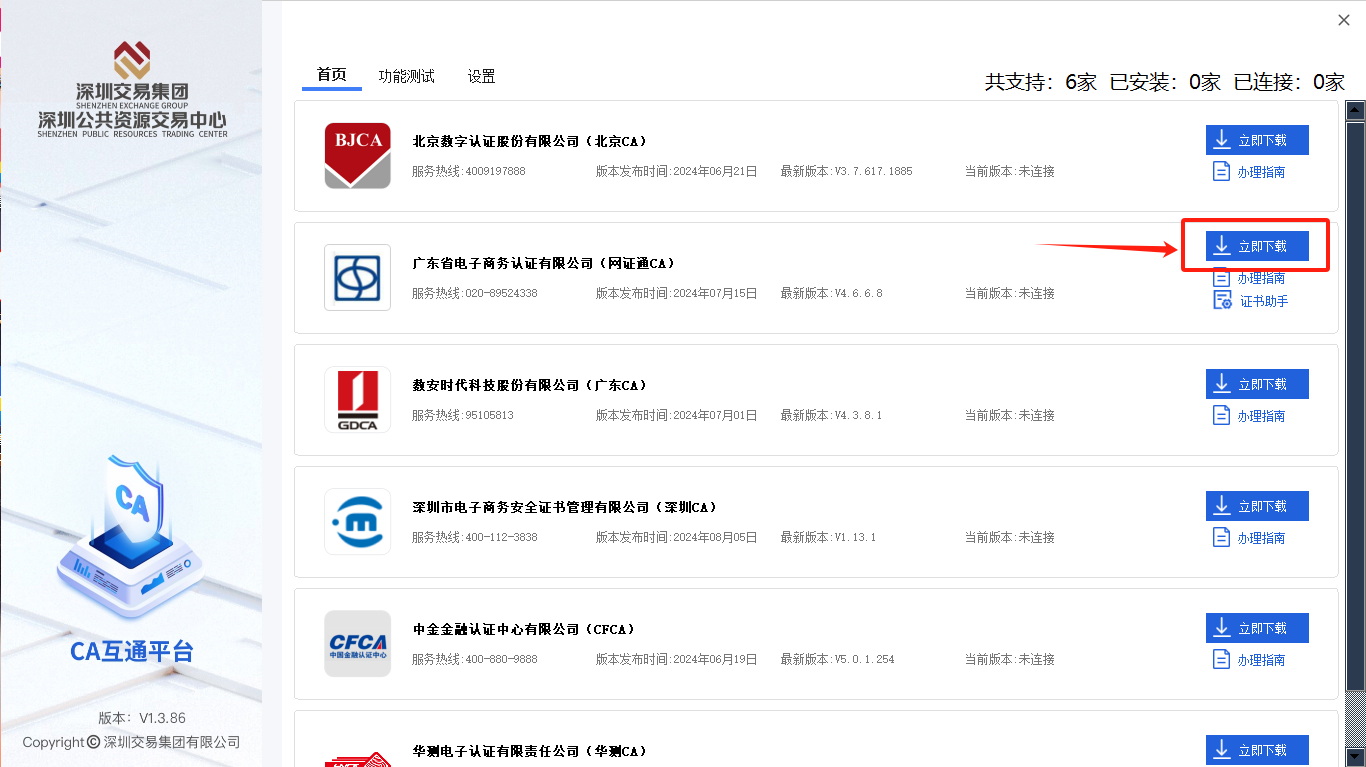
Task: Download the 北京CA driver
Action: click(1257, 140)
